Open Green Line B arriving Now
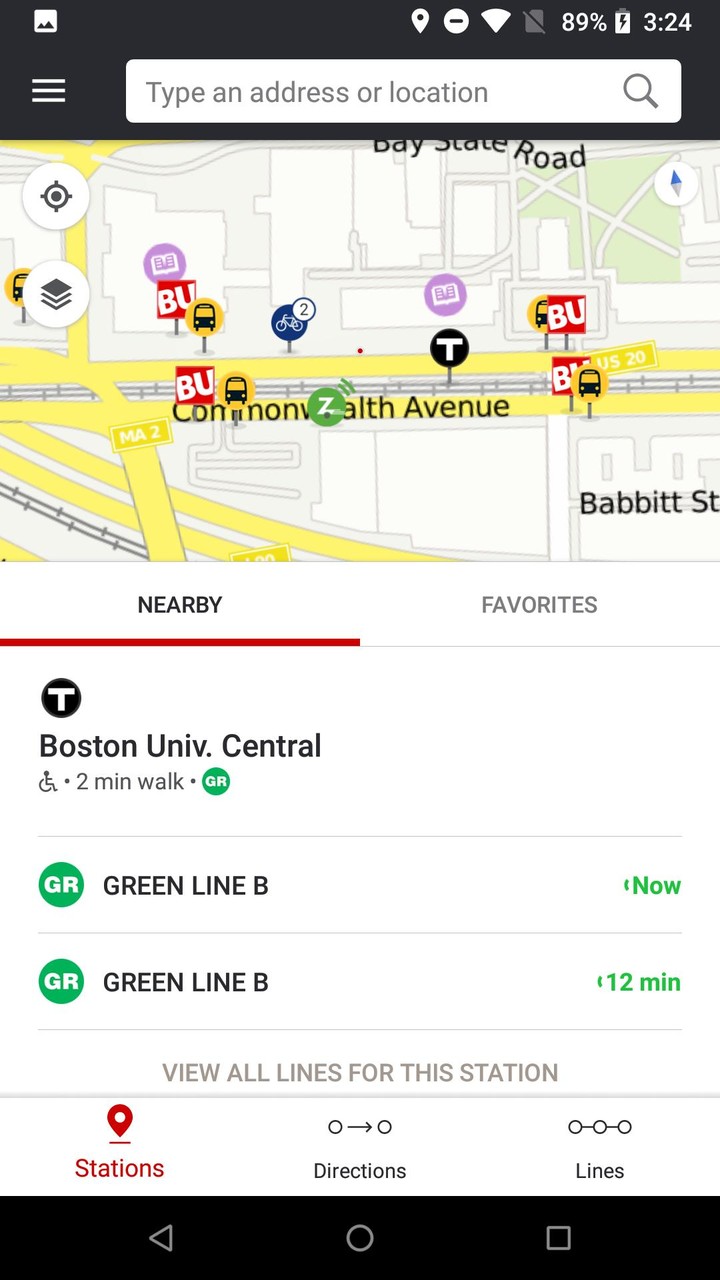The image size is (720, 1280). pyautogui.click(x=360, y=886)
